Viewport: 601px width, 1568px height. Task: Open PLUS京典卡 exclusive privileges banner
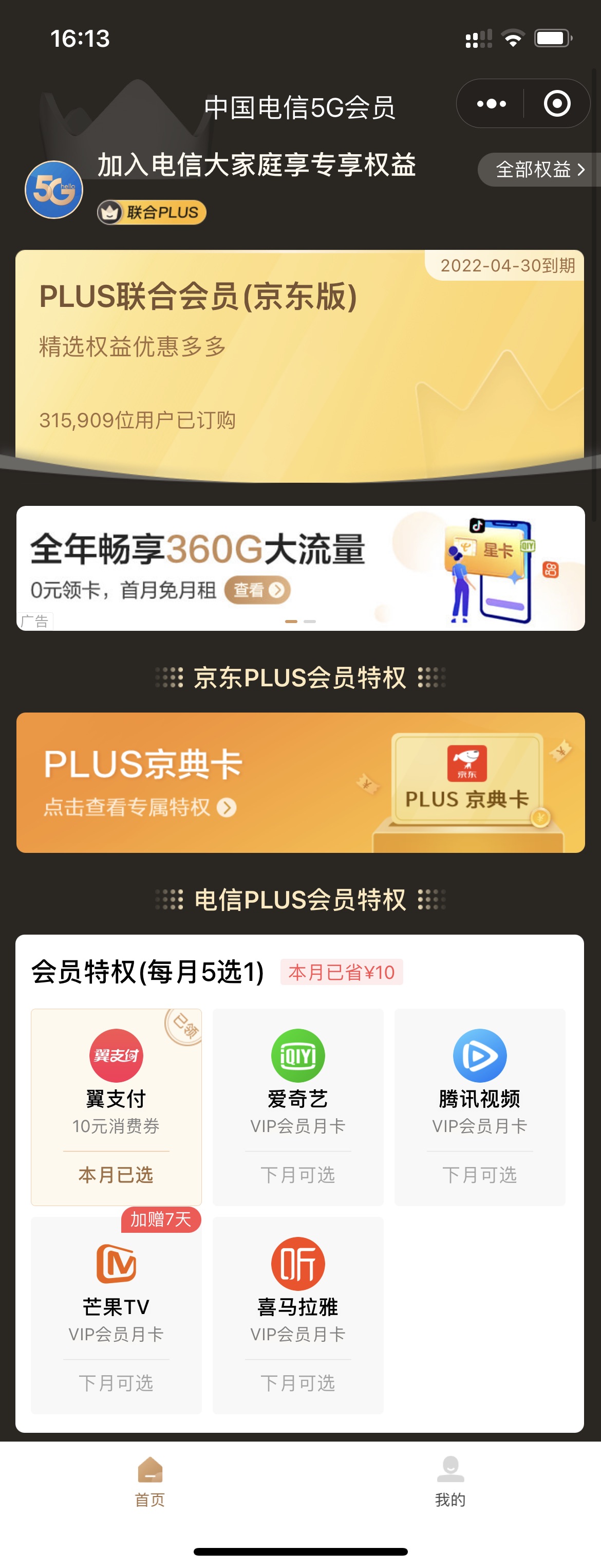tap(300, 782)
